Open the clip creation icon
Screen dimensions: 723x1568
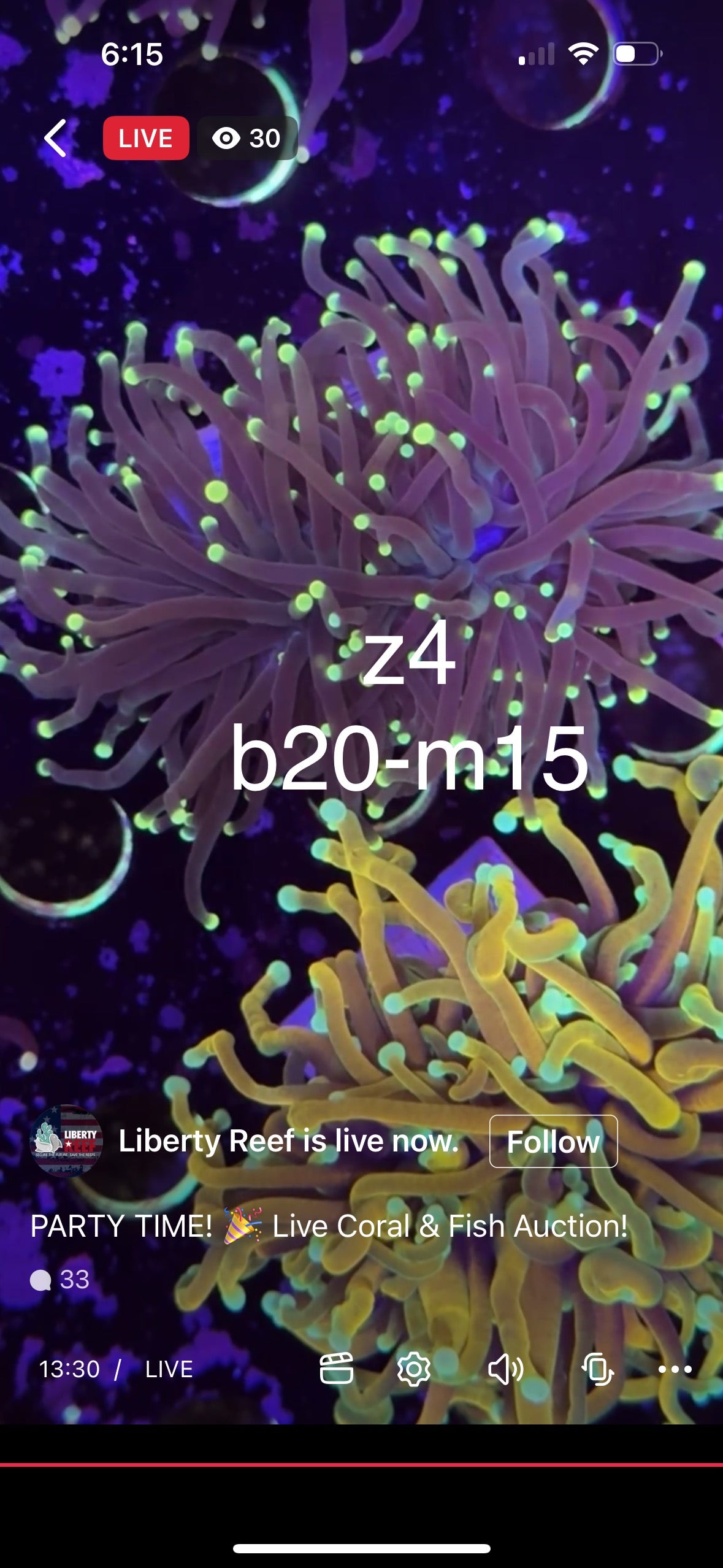(x=336, y=1369)
